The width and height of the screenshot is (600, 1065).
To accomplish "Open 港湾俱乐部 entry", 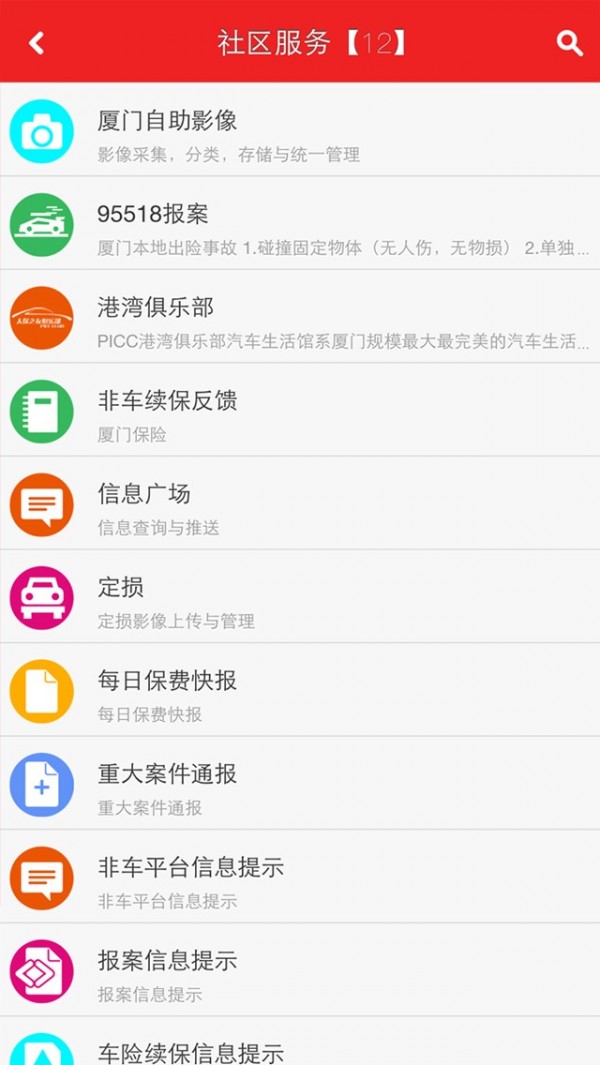I will (x=300, y=318).
